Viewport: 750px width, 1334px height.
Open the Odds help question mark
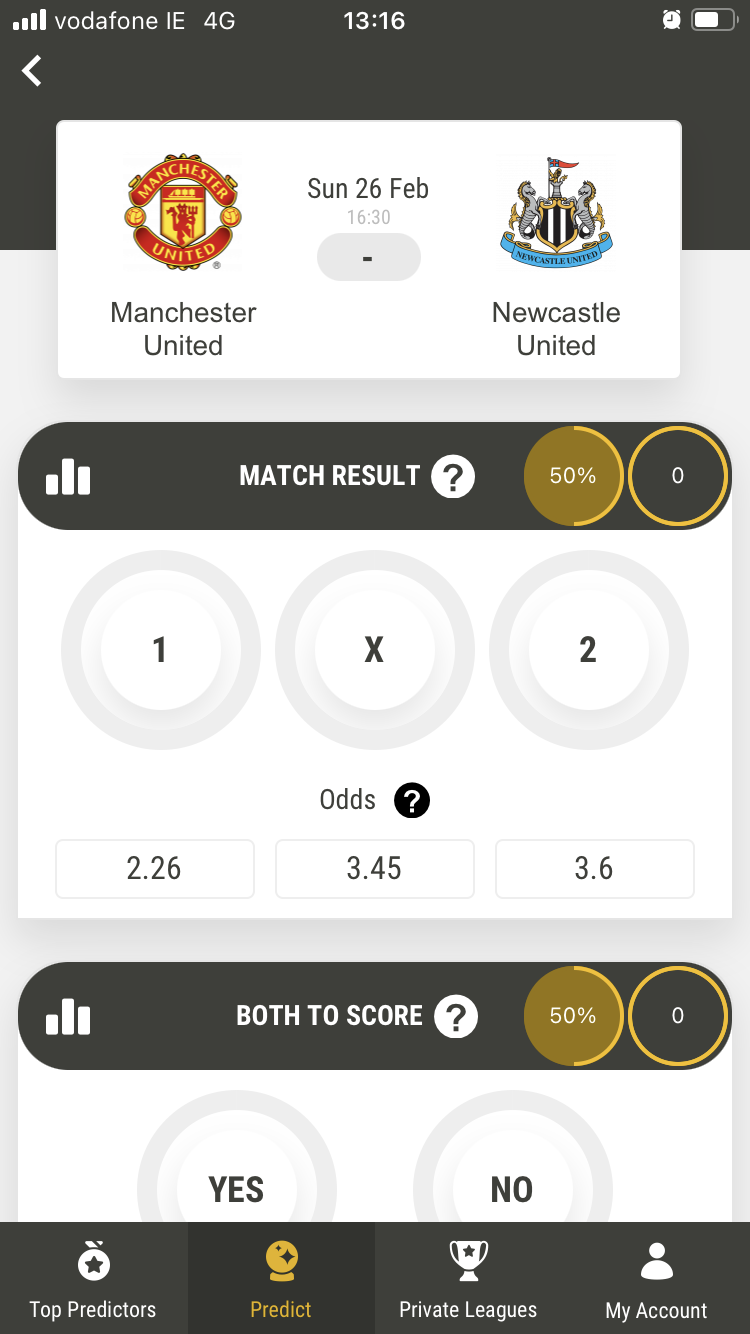411,800
